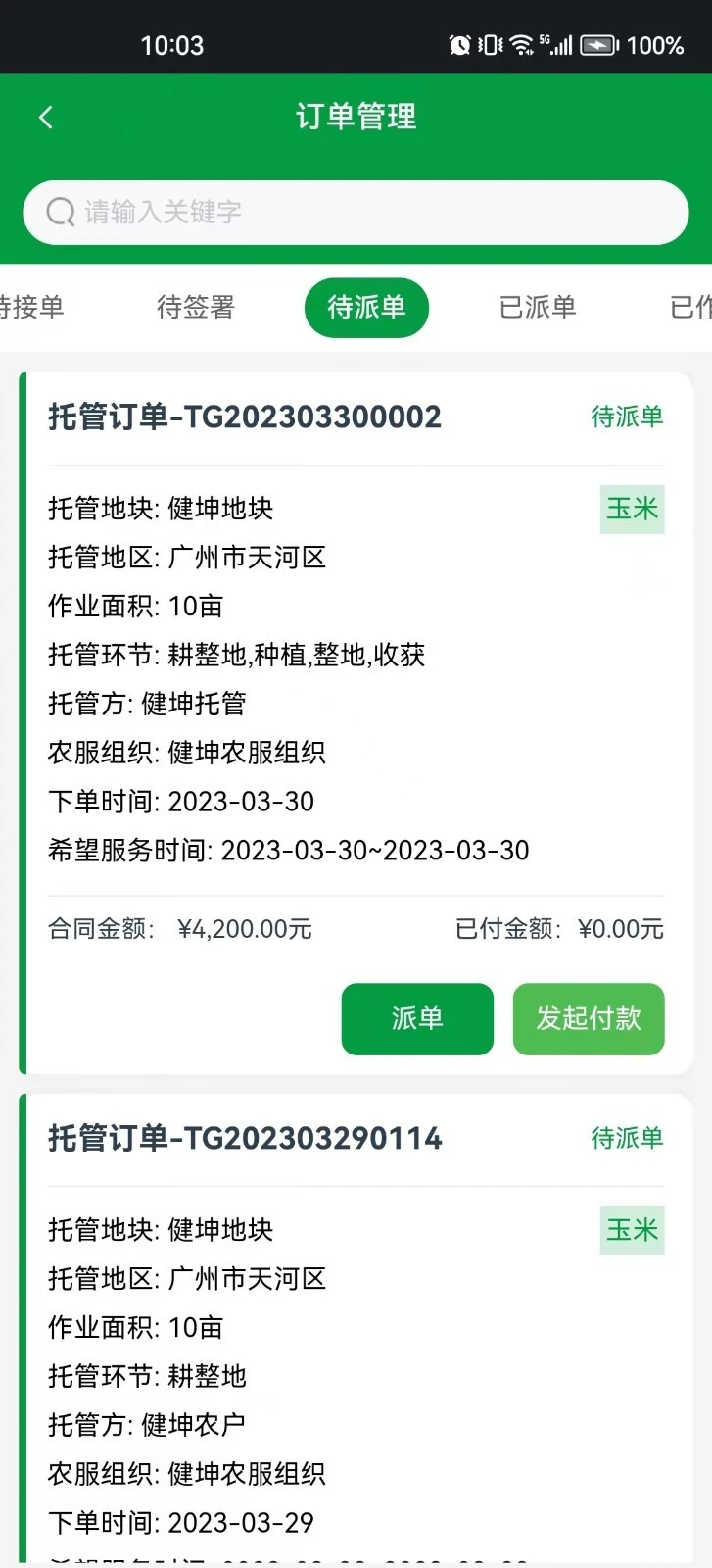Open the order title TG202303300002
The width and height of the screenshot is (712, 1568).
click(x=244, y=417)
